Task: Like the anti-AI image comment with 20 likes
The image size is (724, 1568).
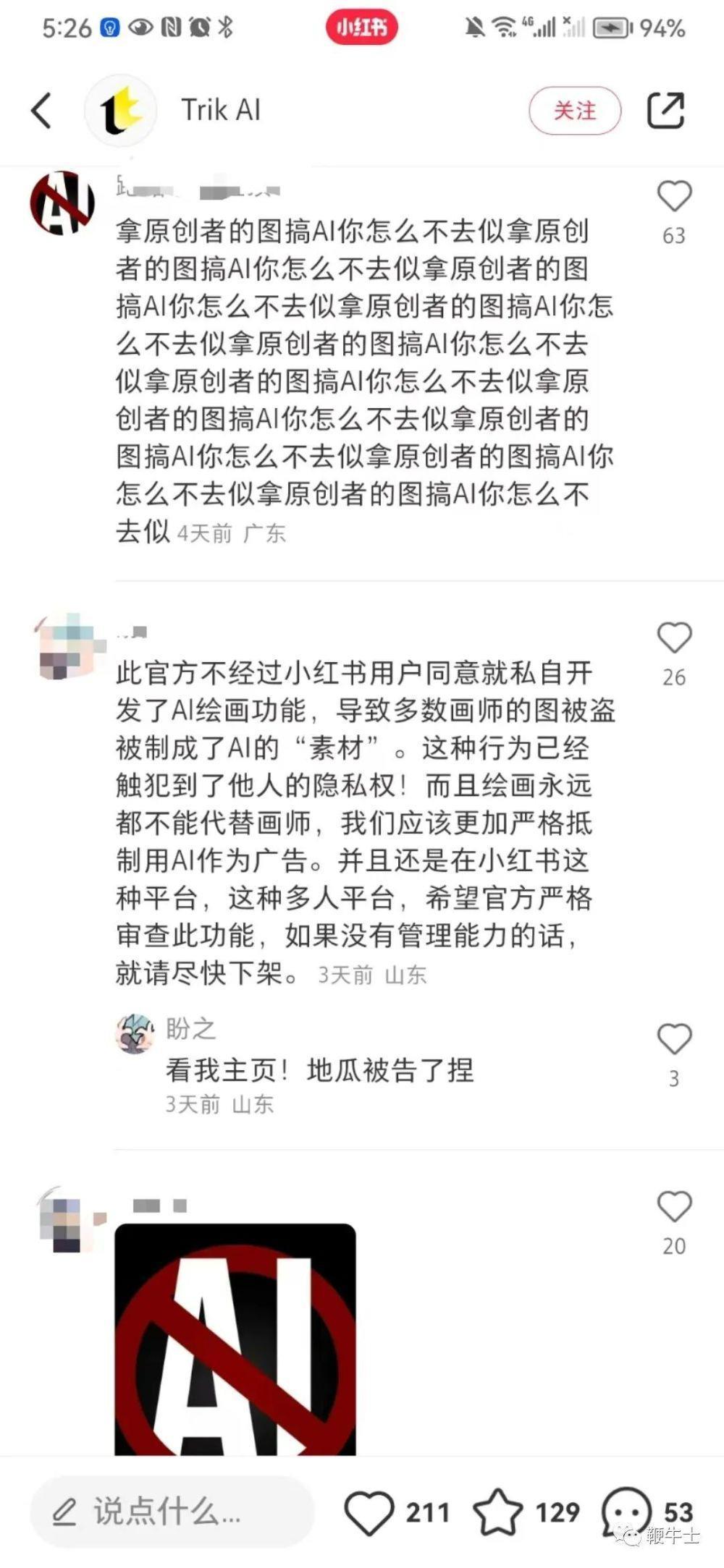Action: point(674,1204)
